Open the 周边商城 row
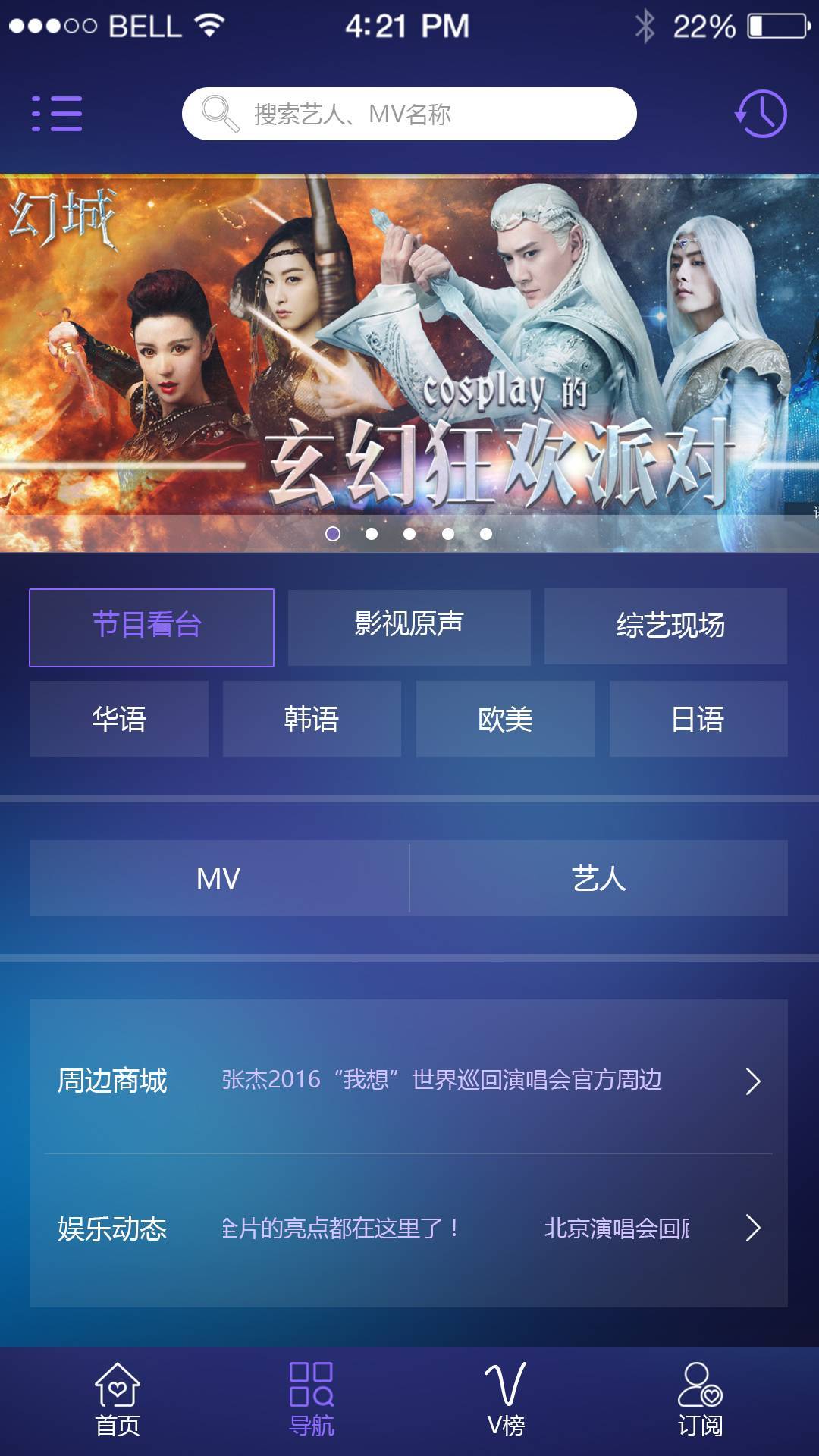The image size is (819, 1456). tap(409, 1080)
